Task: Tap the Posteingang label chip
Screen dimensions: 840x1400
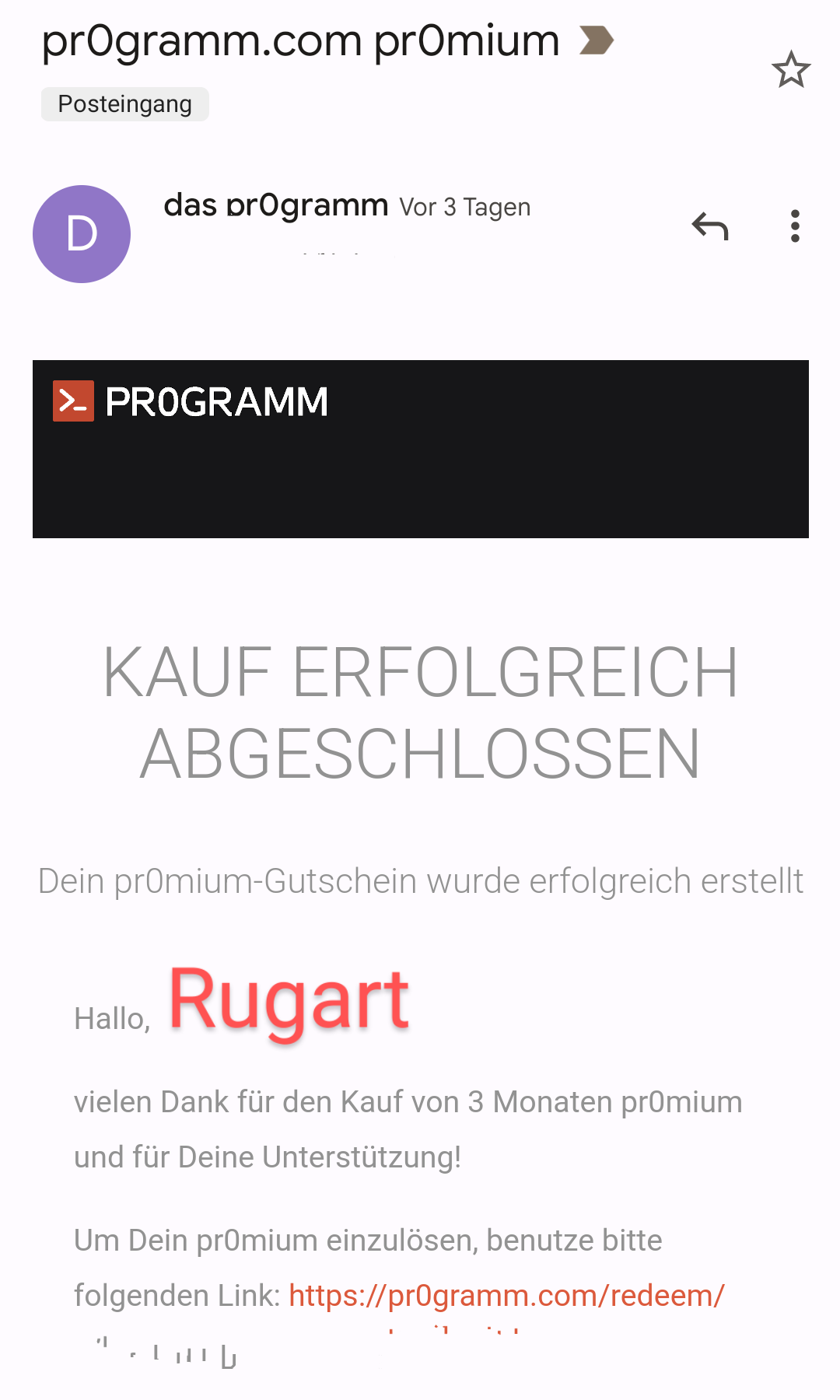Action: click(x=125, y=104)
